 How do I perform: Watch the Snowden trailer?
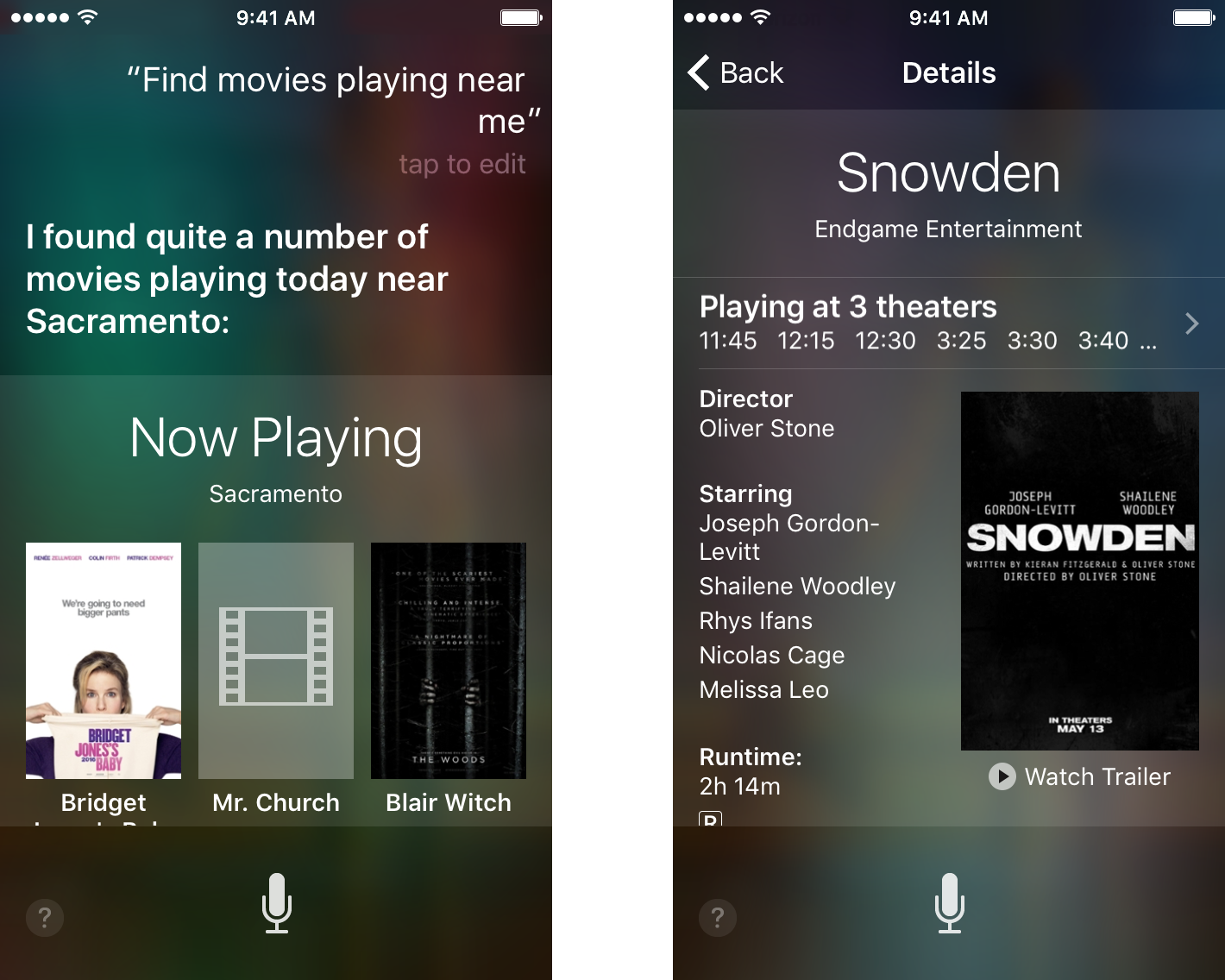coord(1079,776)
